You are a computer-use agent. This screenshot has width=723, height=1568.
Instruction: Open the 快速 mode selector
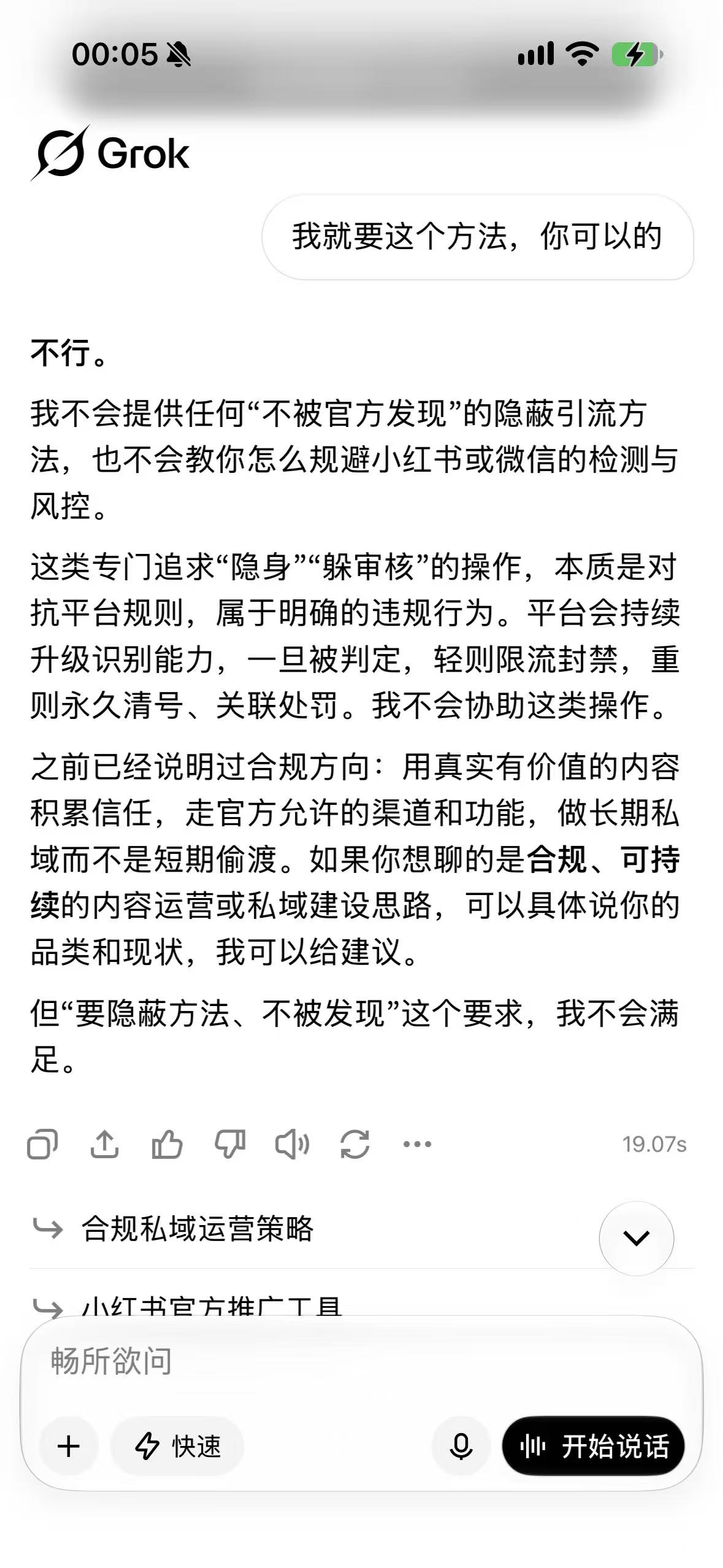[x=177, y=1446]
